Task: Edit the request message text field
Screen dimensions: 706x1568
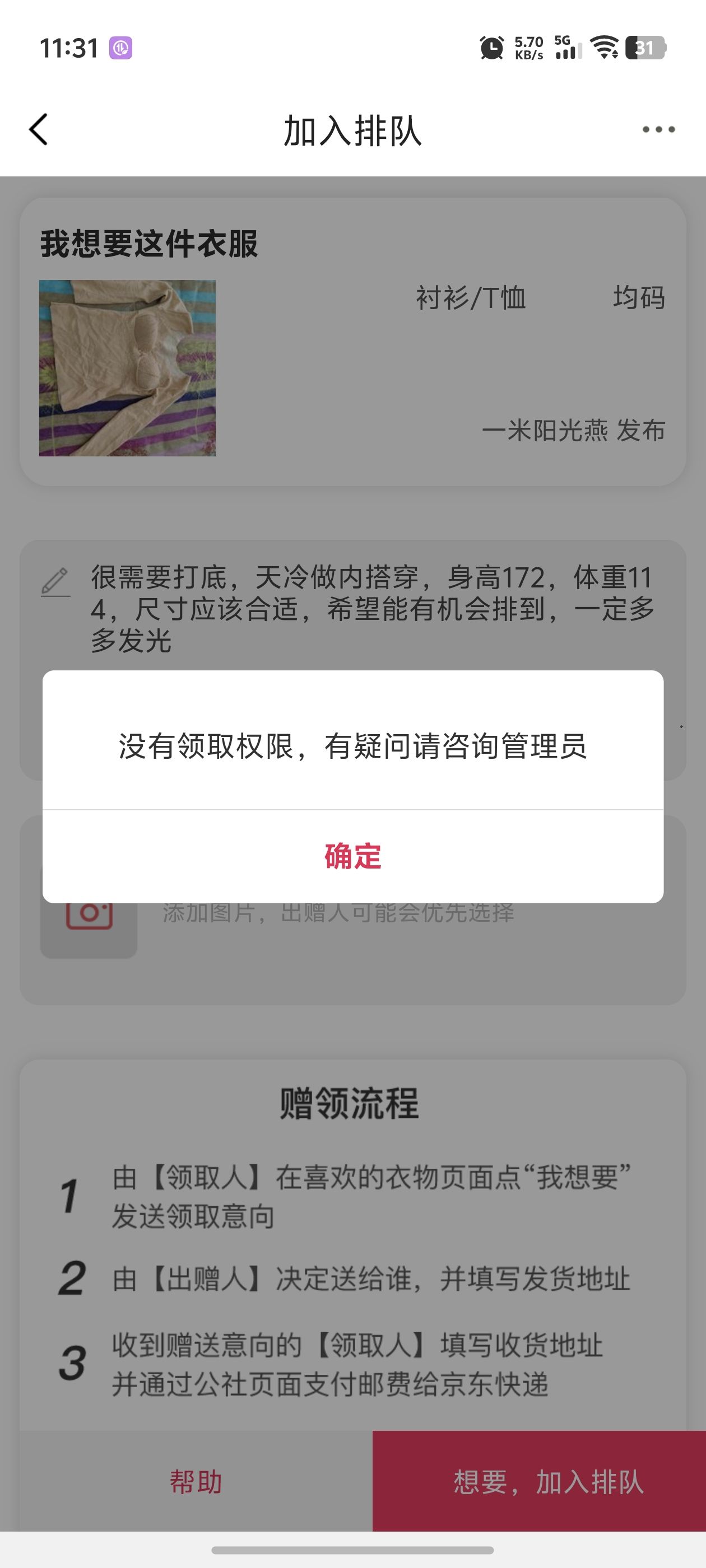Action: (371, 608)
